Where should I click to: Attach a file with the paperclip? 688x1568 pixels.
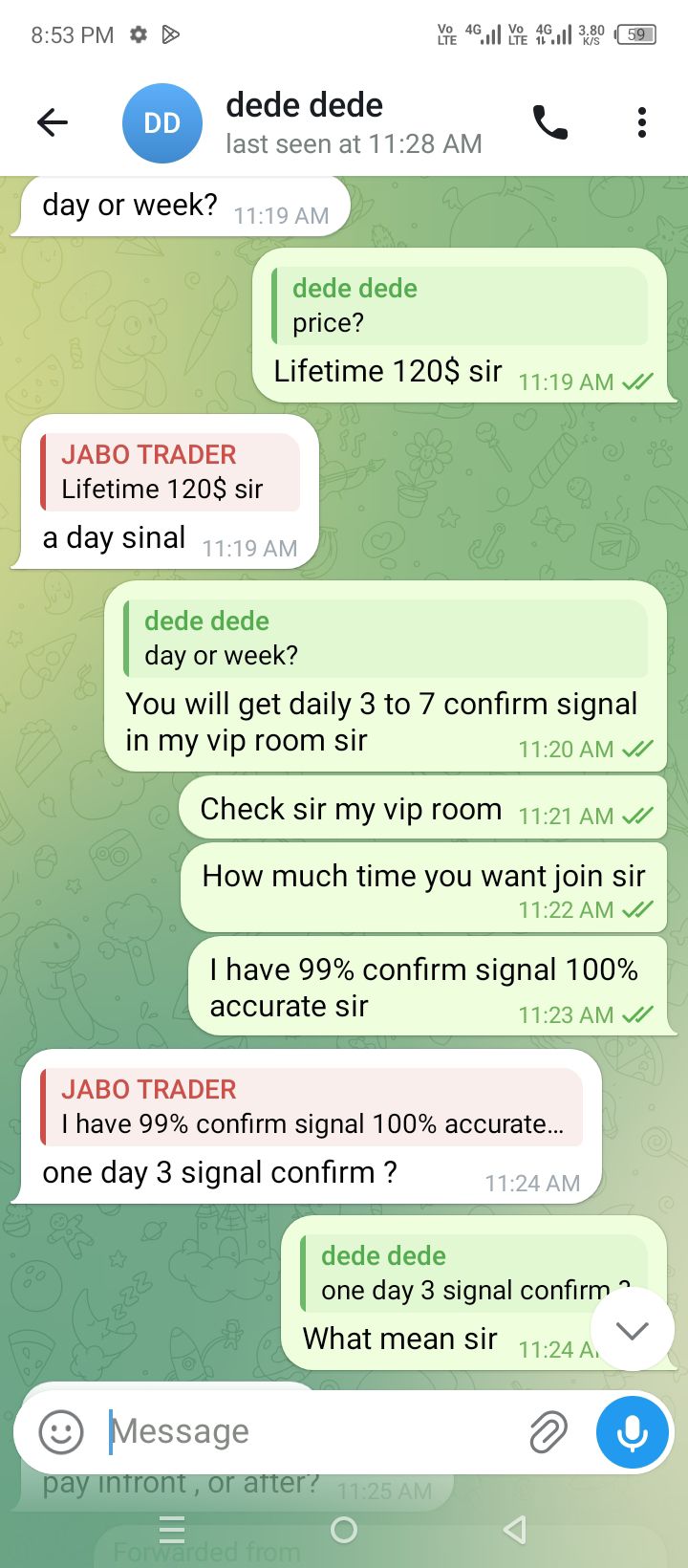(548, 1432)
